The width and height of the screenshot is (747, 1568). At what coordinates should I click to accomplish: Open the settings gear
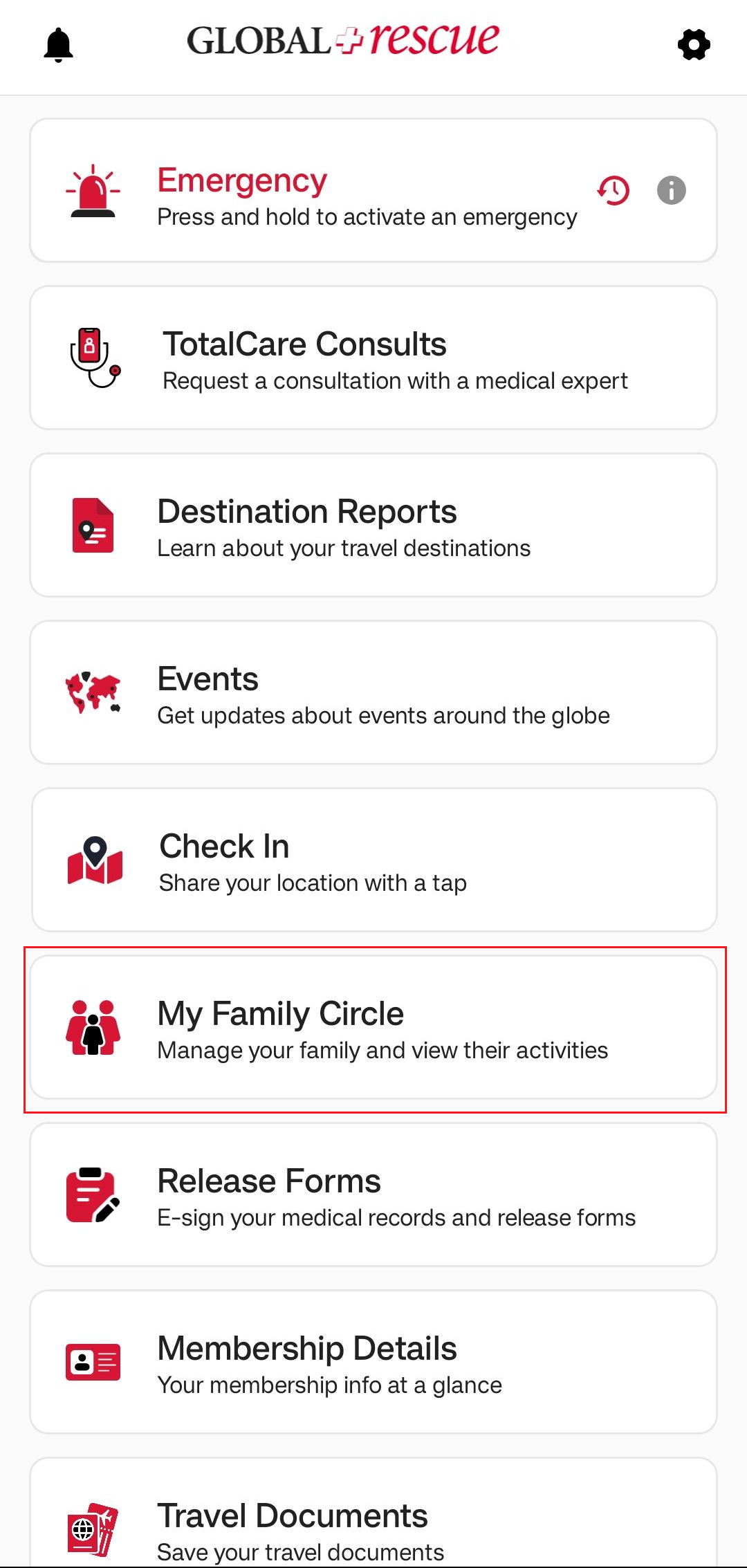[x=694, y=45]
